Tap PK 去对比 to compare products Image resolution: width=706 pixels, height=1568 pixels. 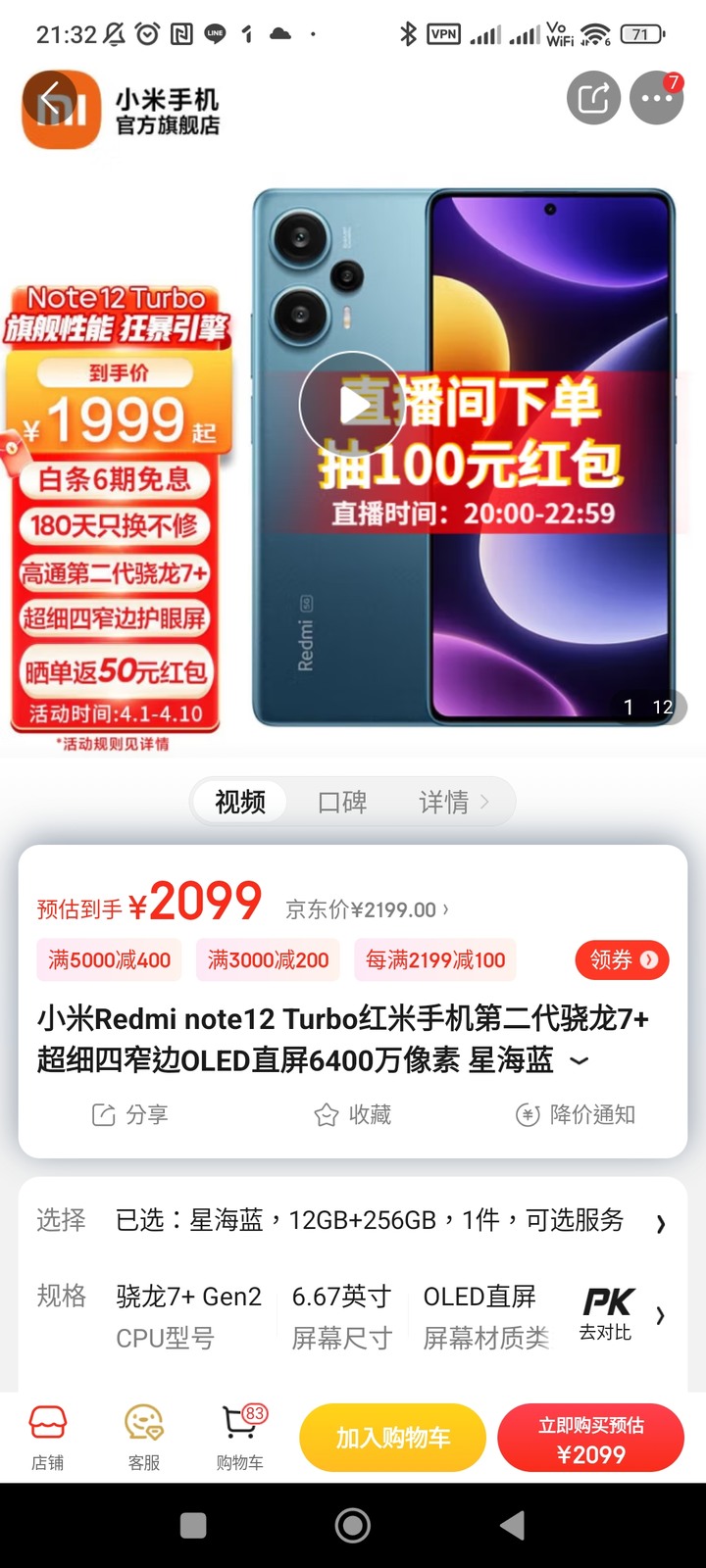click(x=607, y=1313)
